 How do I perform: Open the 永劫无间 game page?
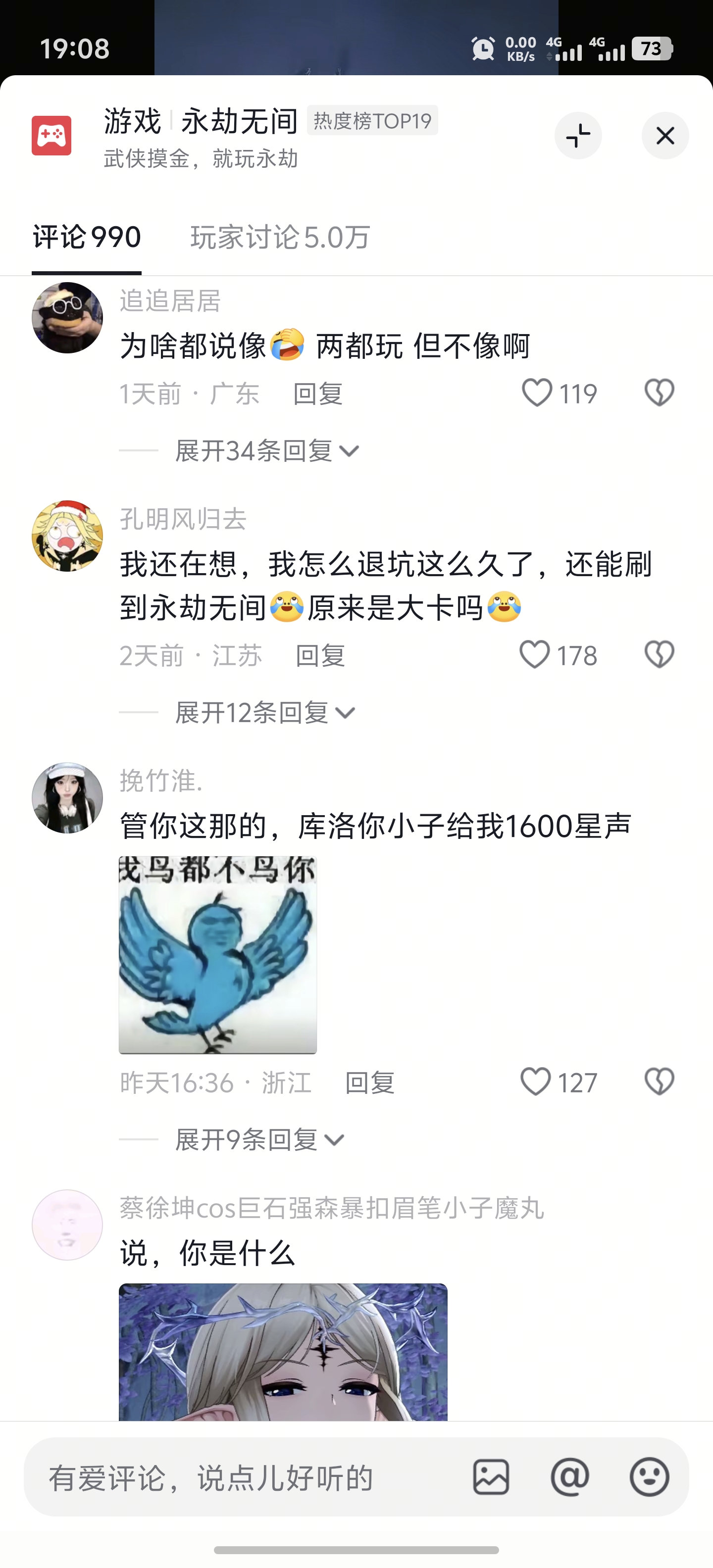tap(239, 122)
